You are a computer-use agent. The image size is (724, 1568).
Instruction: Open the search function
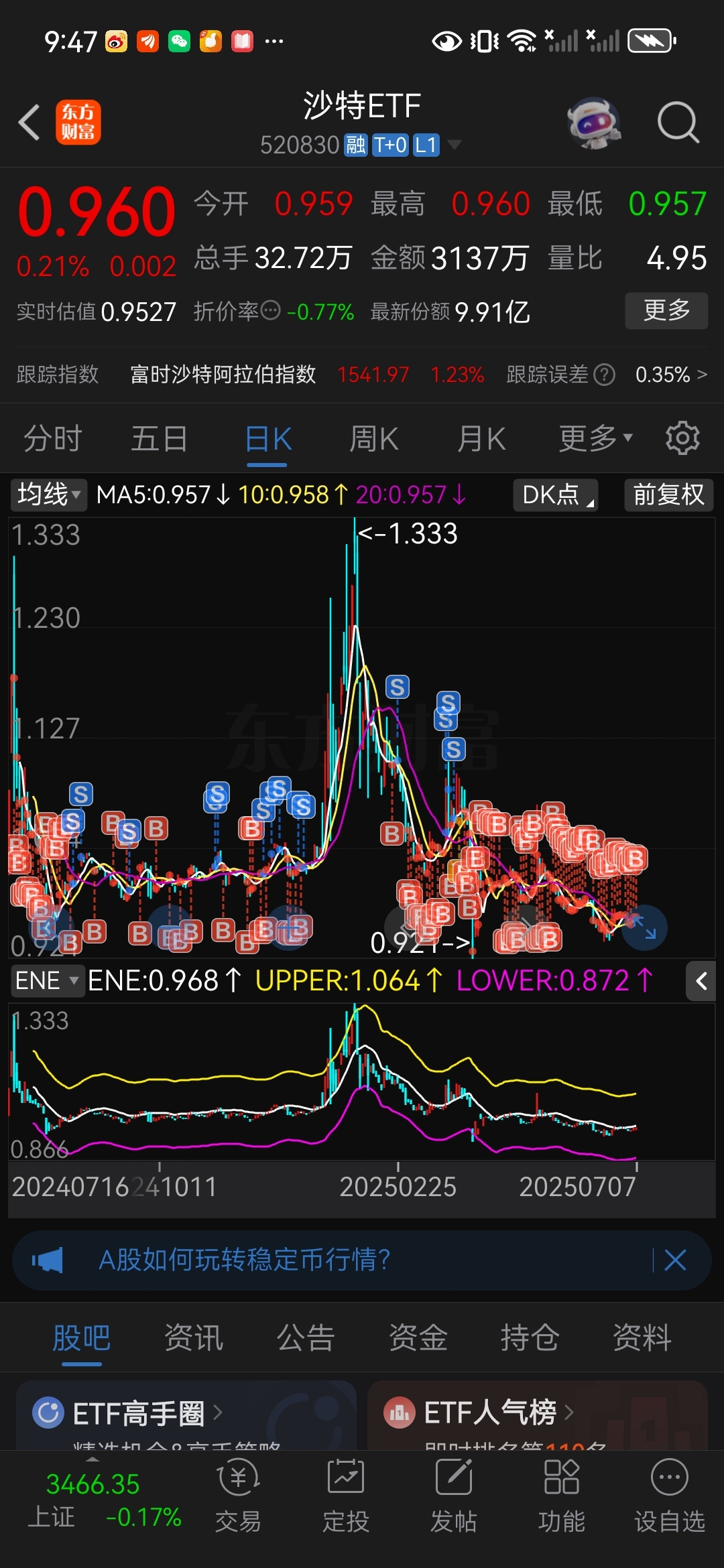(x=678, y=122)
